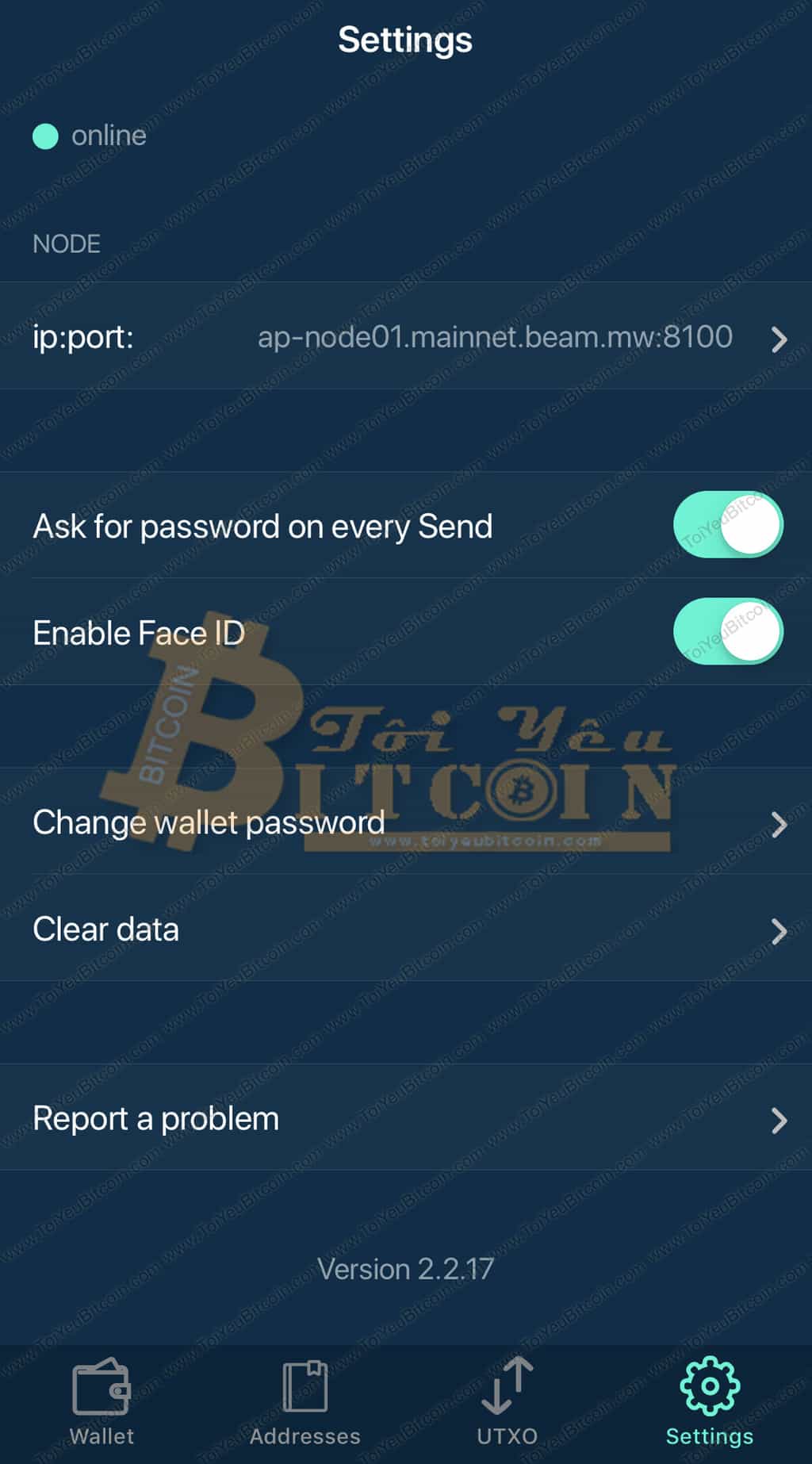Open the Report a problem chevron

click(779, 1120)
